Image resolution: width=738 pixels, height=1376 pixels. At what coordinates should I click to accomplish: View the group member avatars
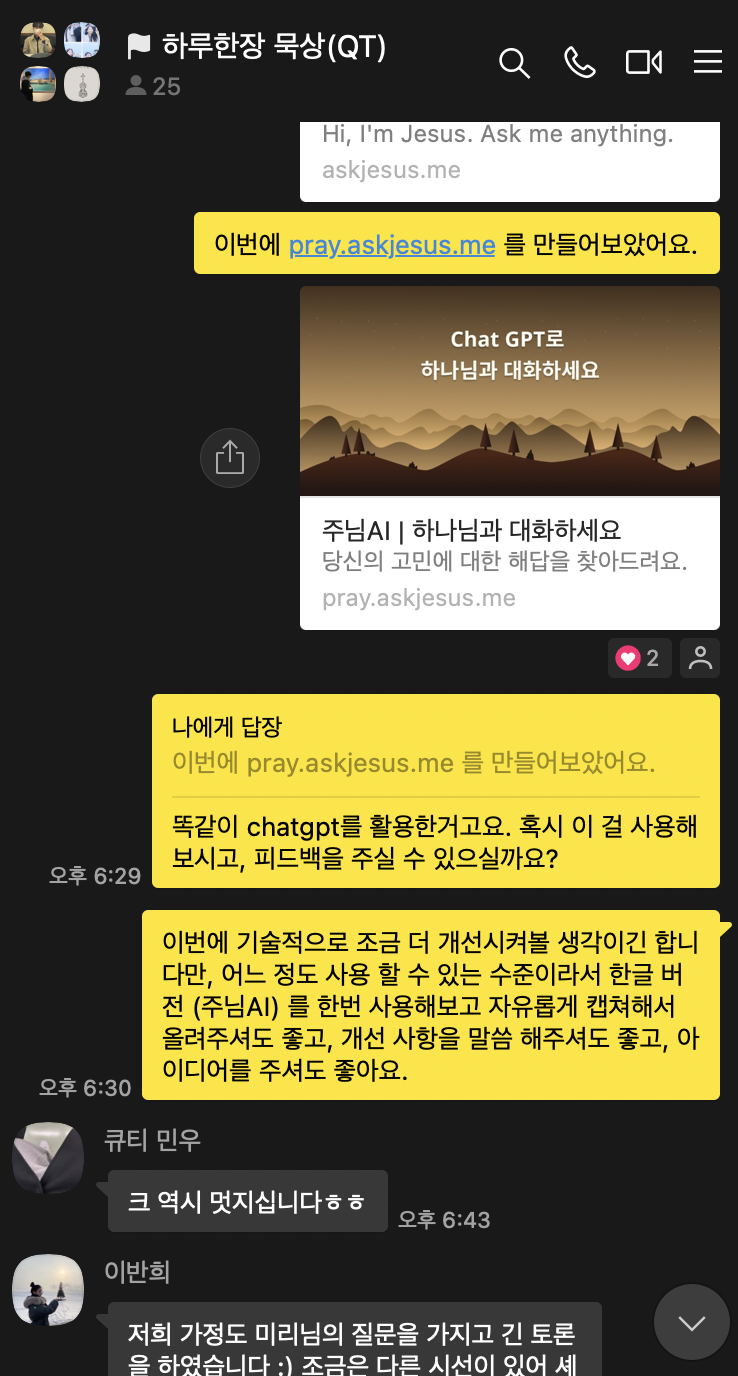(x=60, y=62)
